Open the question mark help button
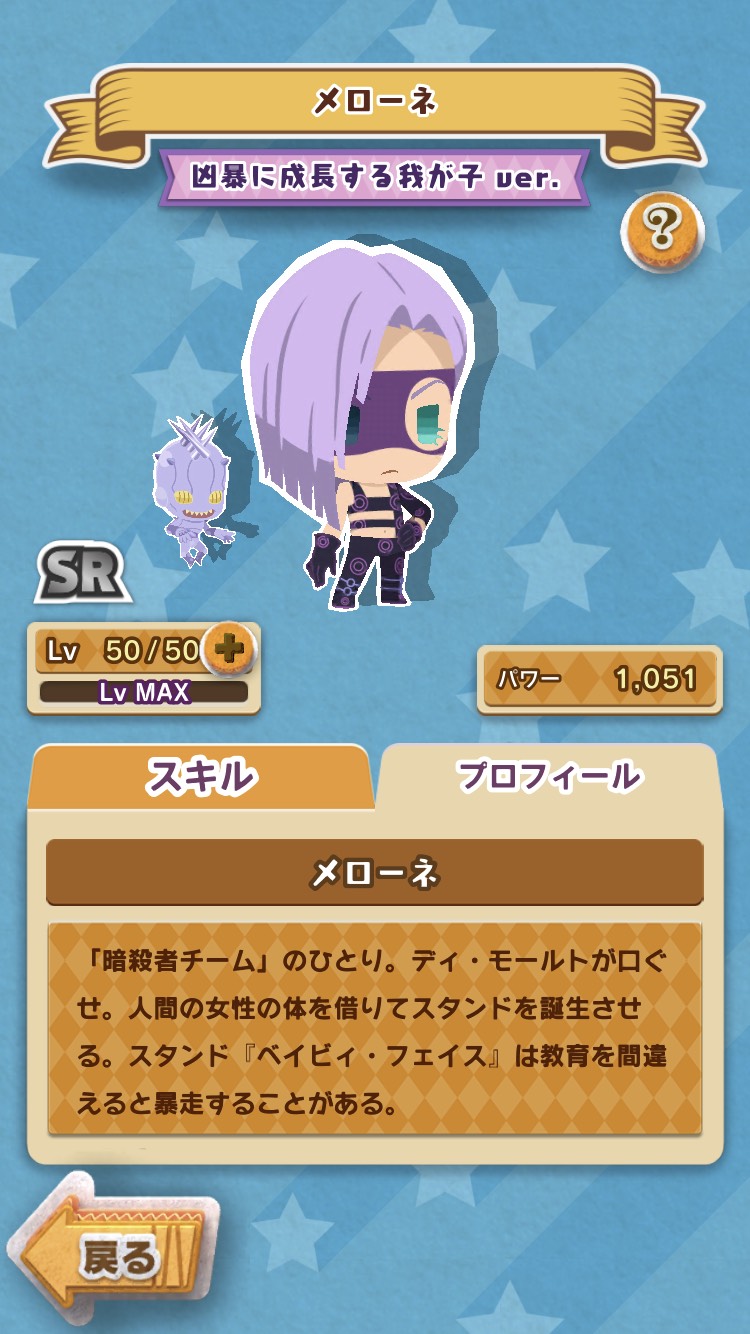The width and height of the screenshot is (750, 1334). [x=663, y=232]
